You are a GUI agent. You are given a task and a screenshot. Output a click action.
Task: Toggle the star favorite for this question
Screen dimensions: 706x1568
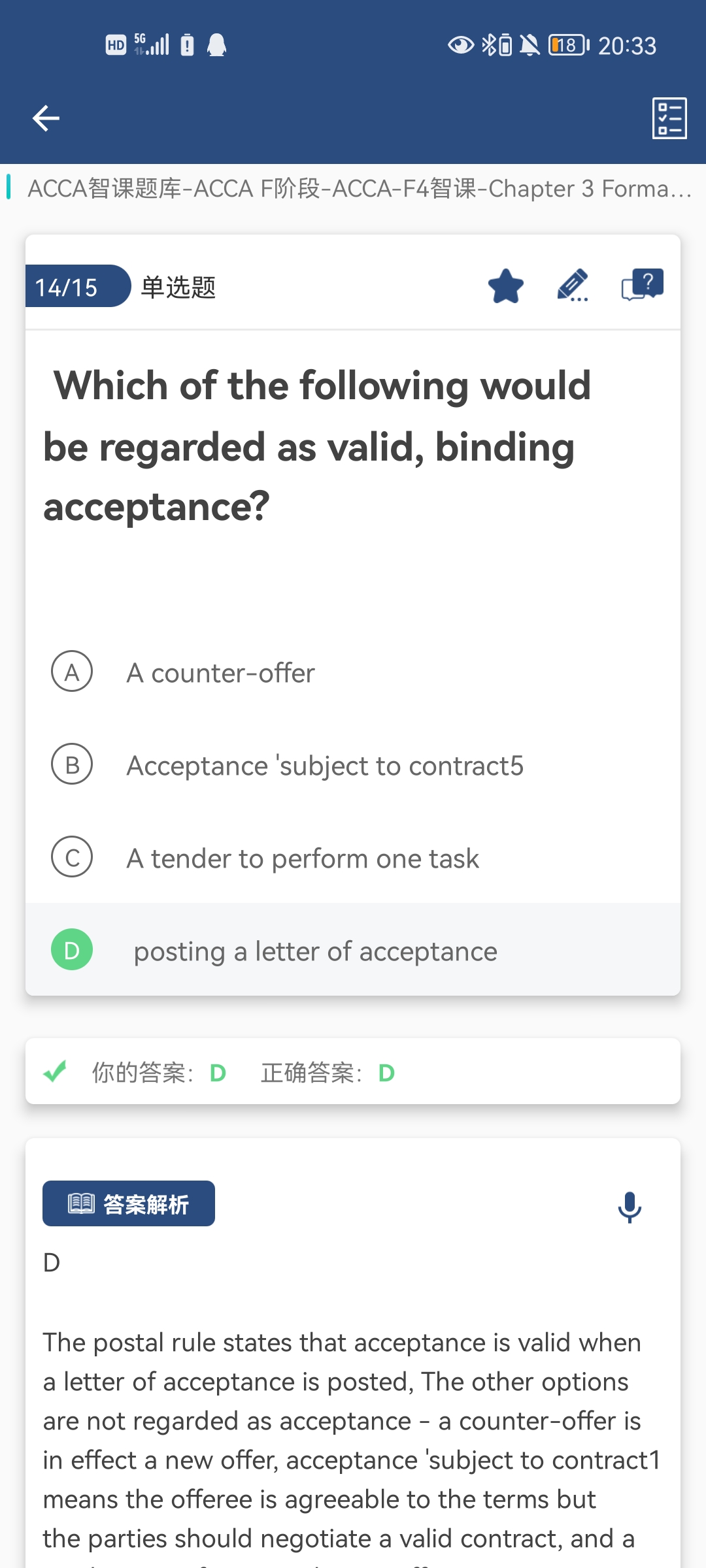[x=506, y=286]
